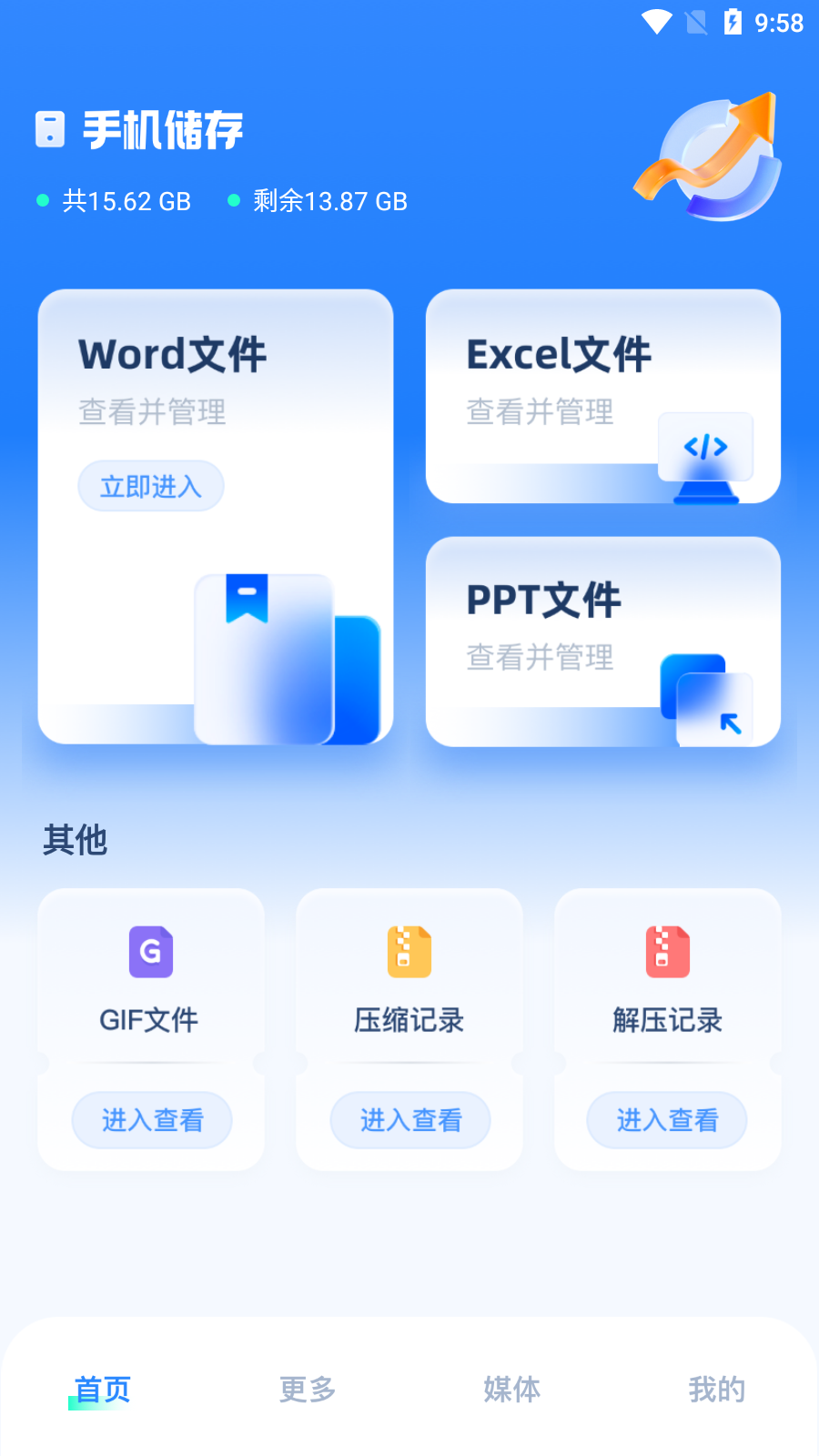Screen dimensions: 819x1456
Task: Tap 进入查看 under 解压记录
Action: point(667,1119)
